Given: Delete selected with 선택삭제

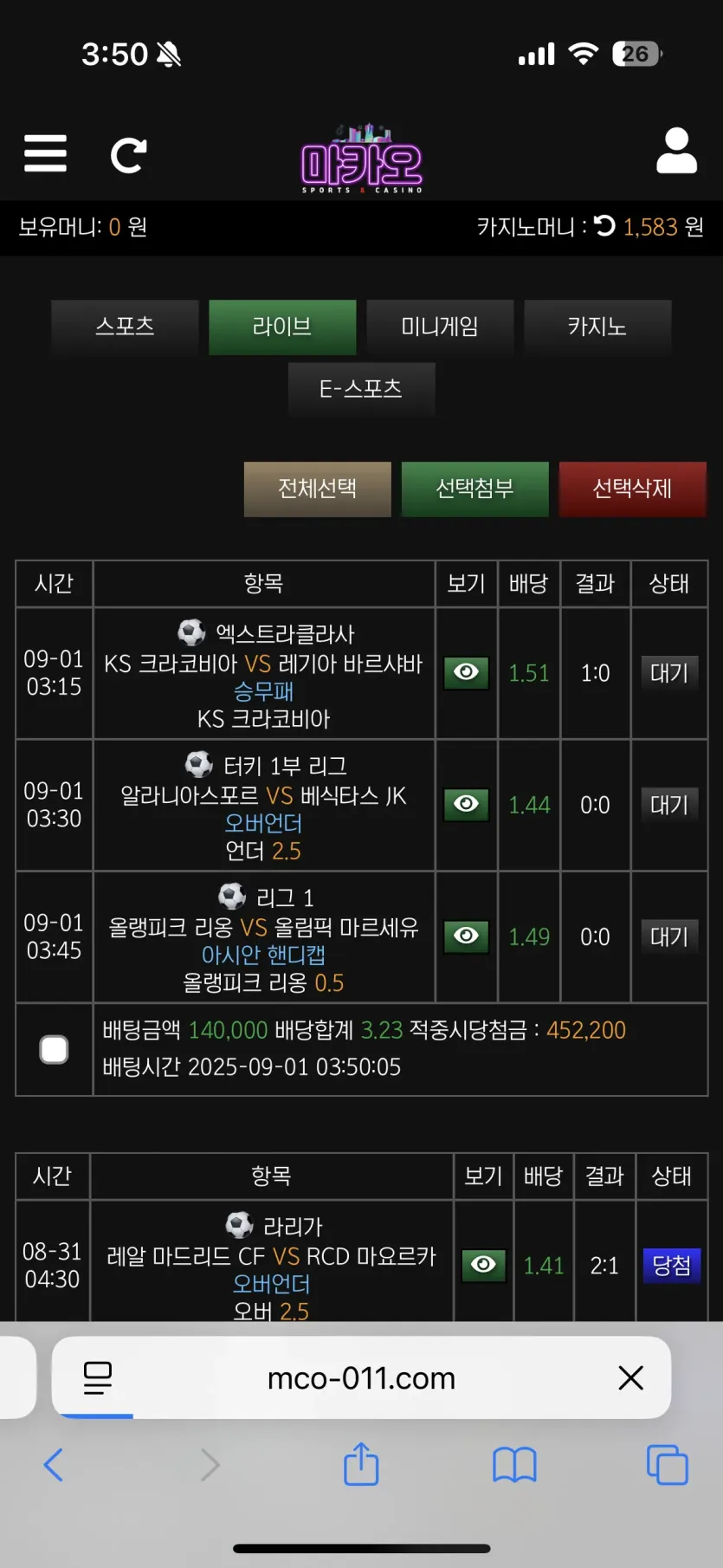Looking at the screenshot, I should coord(632,489).
